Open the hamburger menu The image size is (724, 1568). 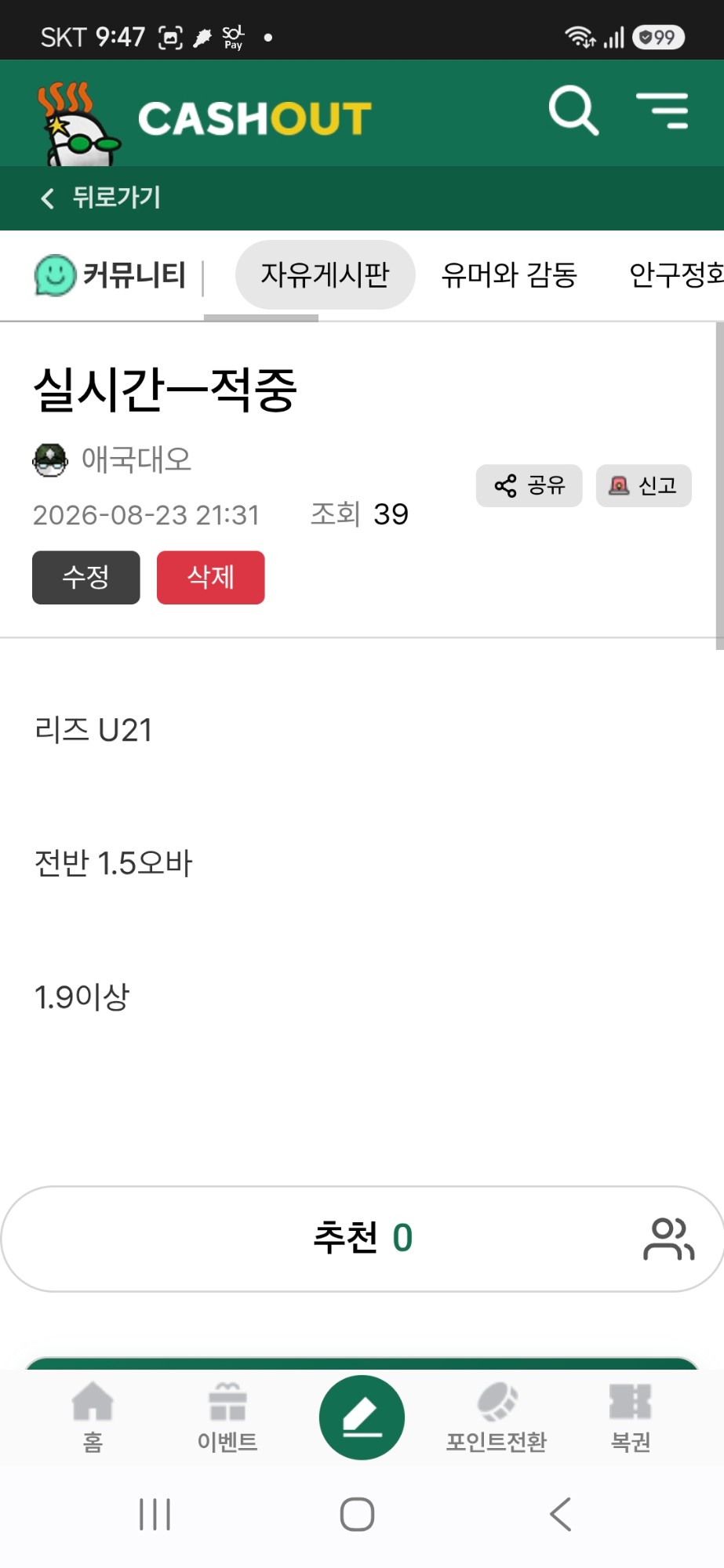pyautogui.click(x=662, y=111)
